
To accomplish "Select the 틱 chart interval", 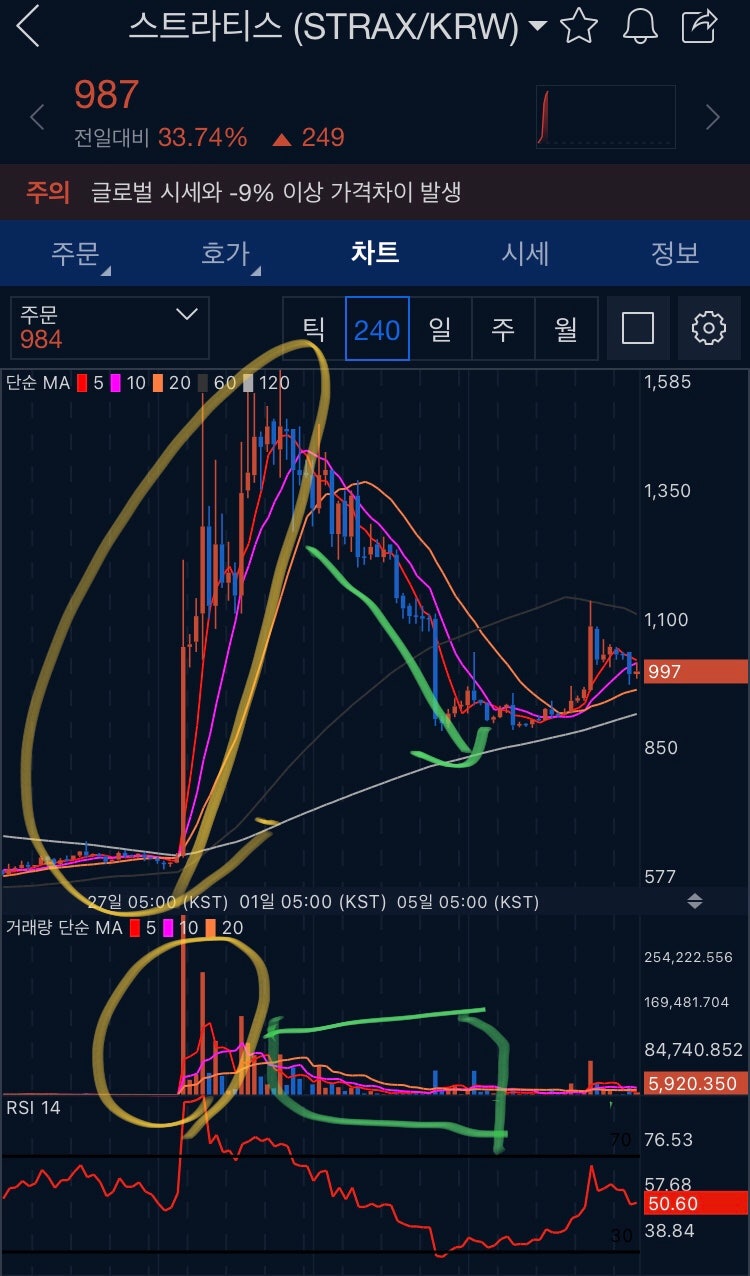I will (314, 328).
